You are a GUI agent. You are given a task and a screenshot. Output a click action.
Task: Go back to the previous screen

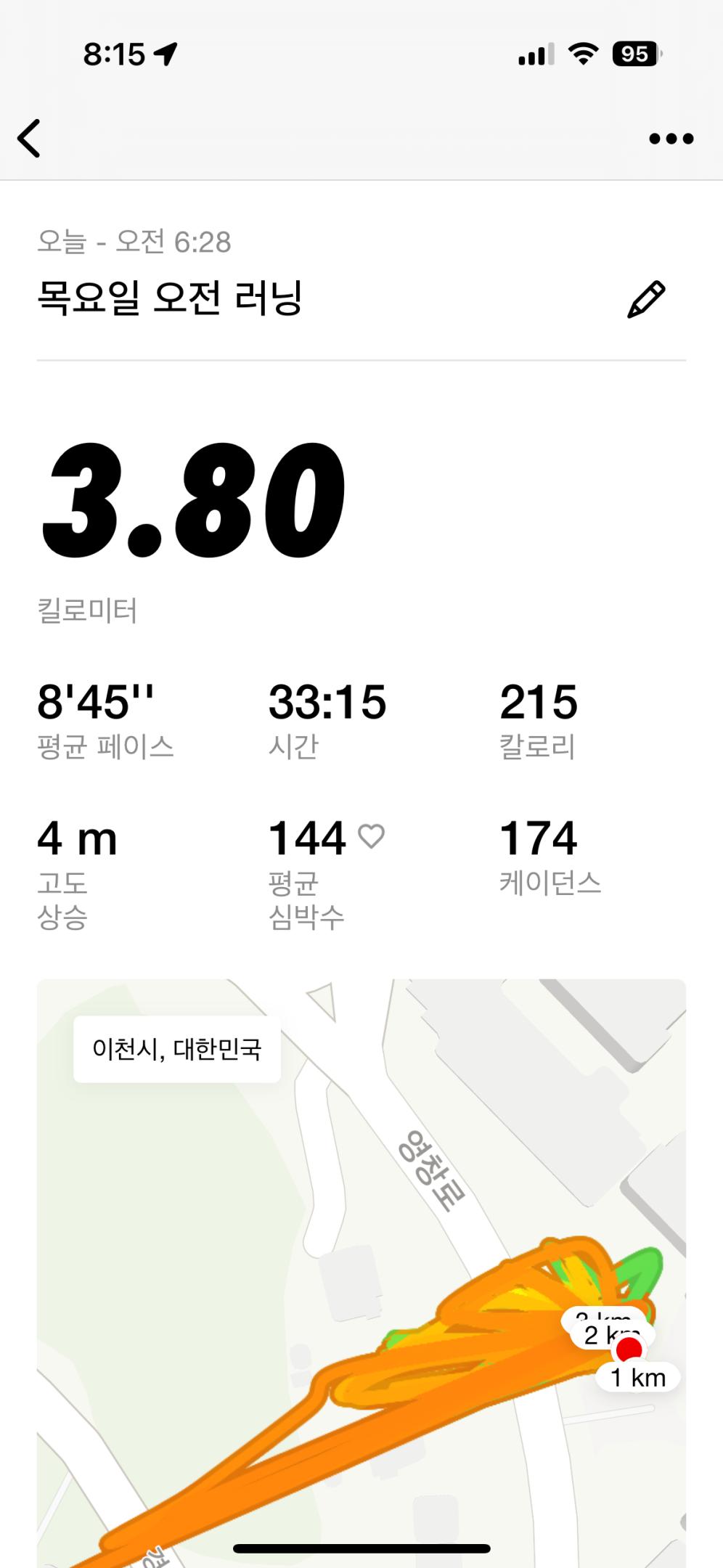29,138
